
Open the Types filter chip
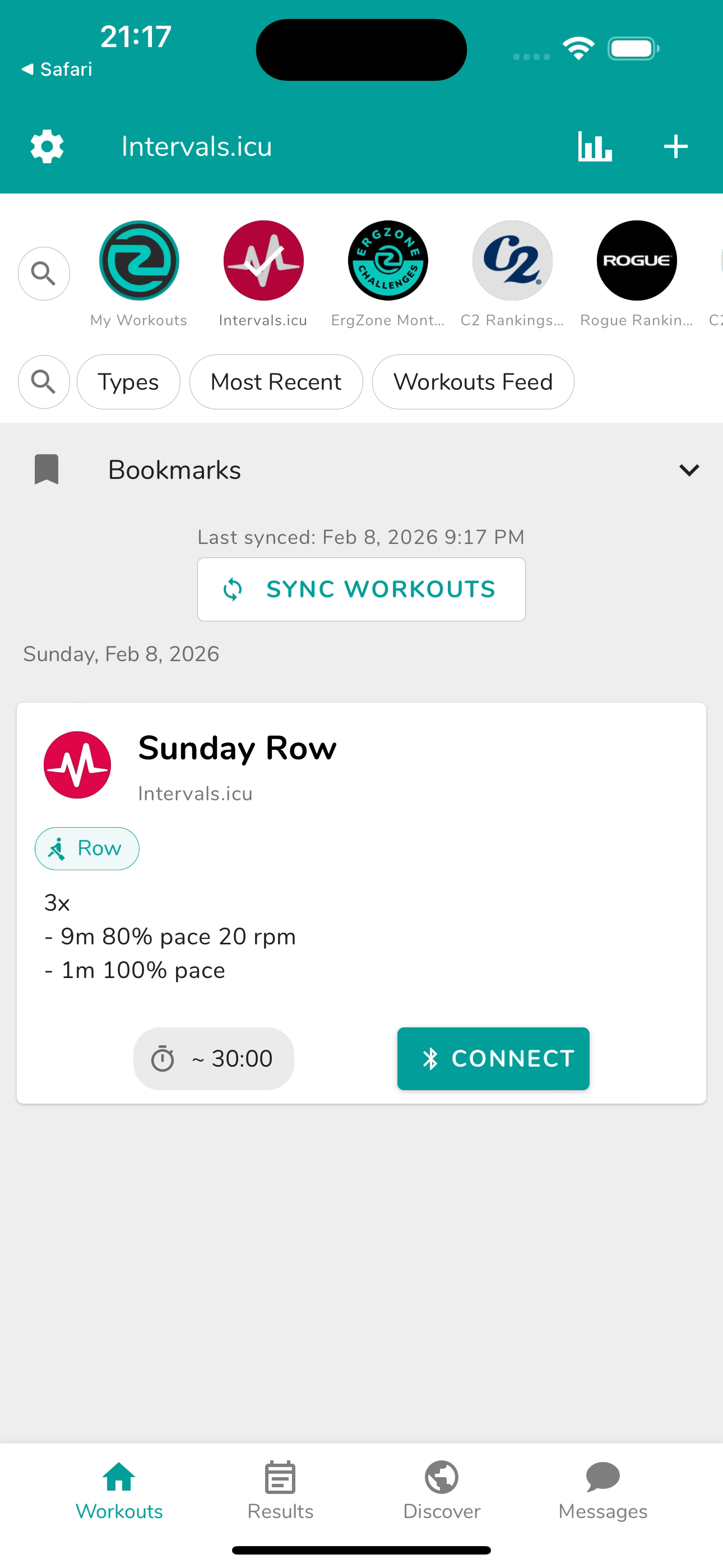click(128, 382)
